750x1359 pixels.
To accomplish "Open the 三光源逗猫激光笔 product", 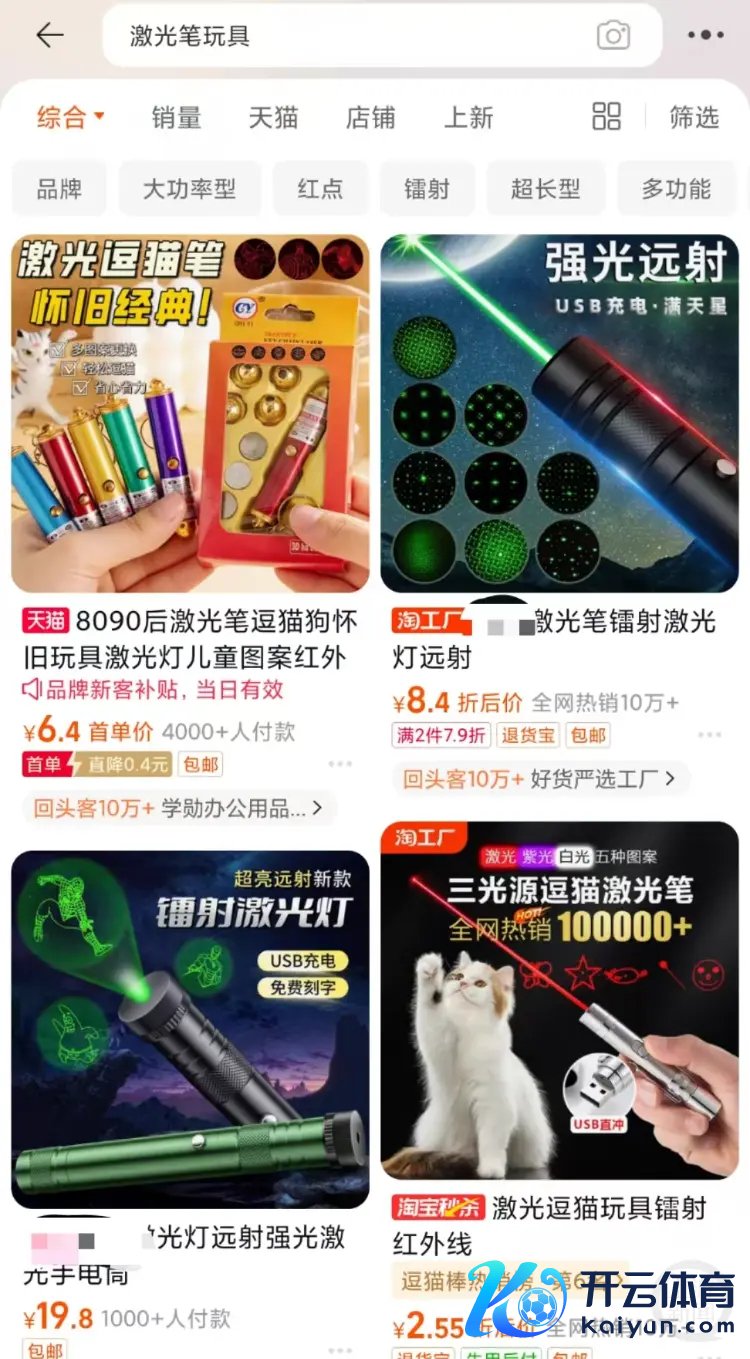I will 559,1000.
